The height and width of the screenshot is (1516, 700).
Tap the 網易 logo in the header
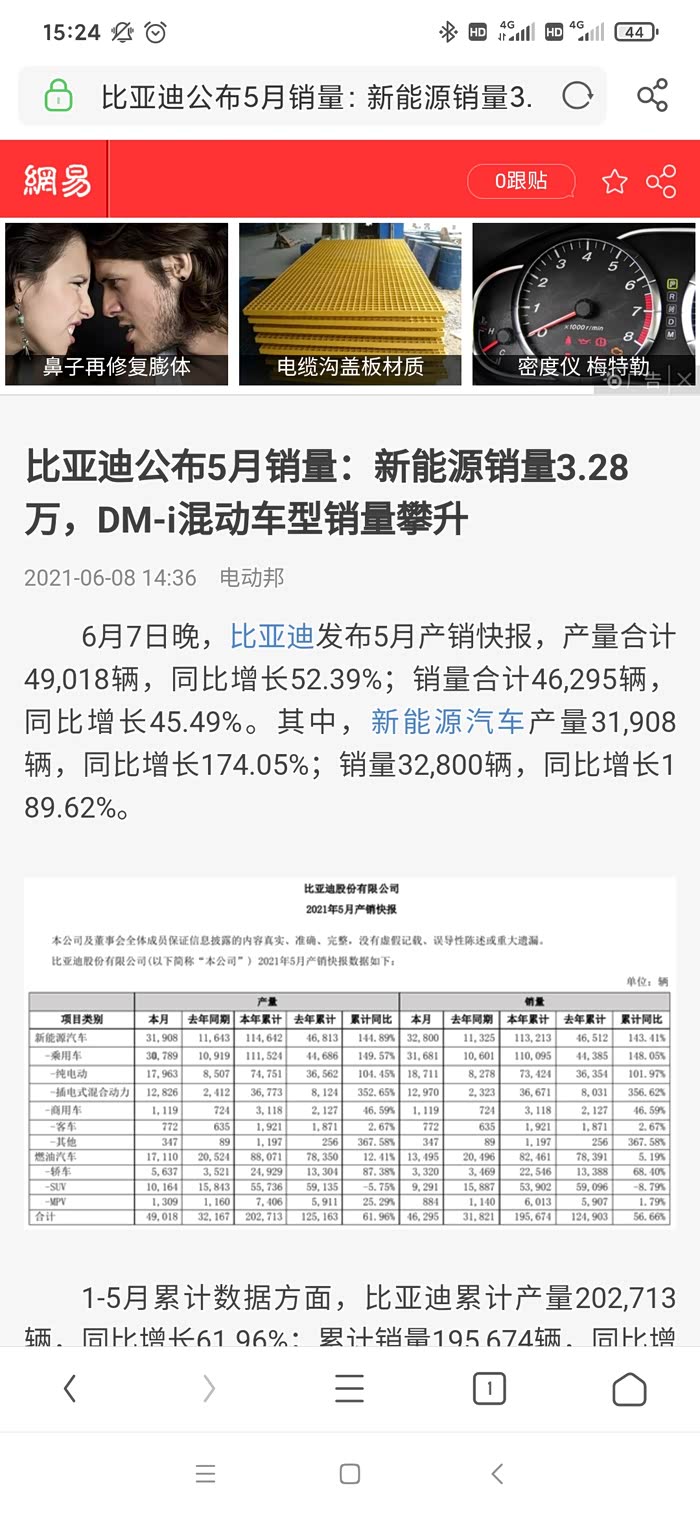coord(57,181)
